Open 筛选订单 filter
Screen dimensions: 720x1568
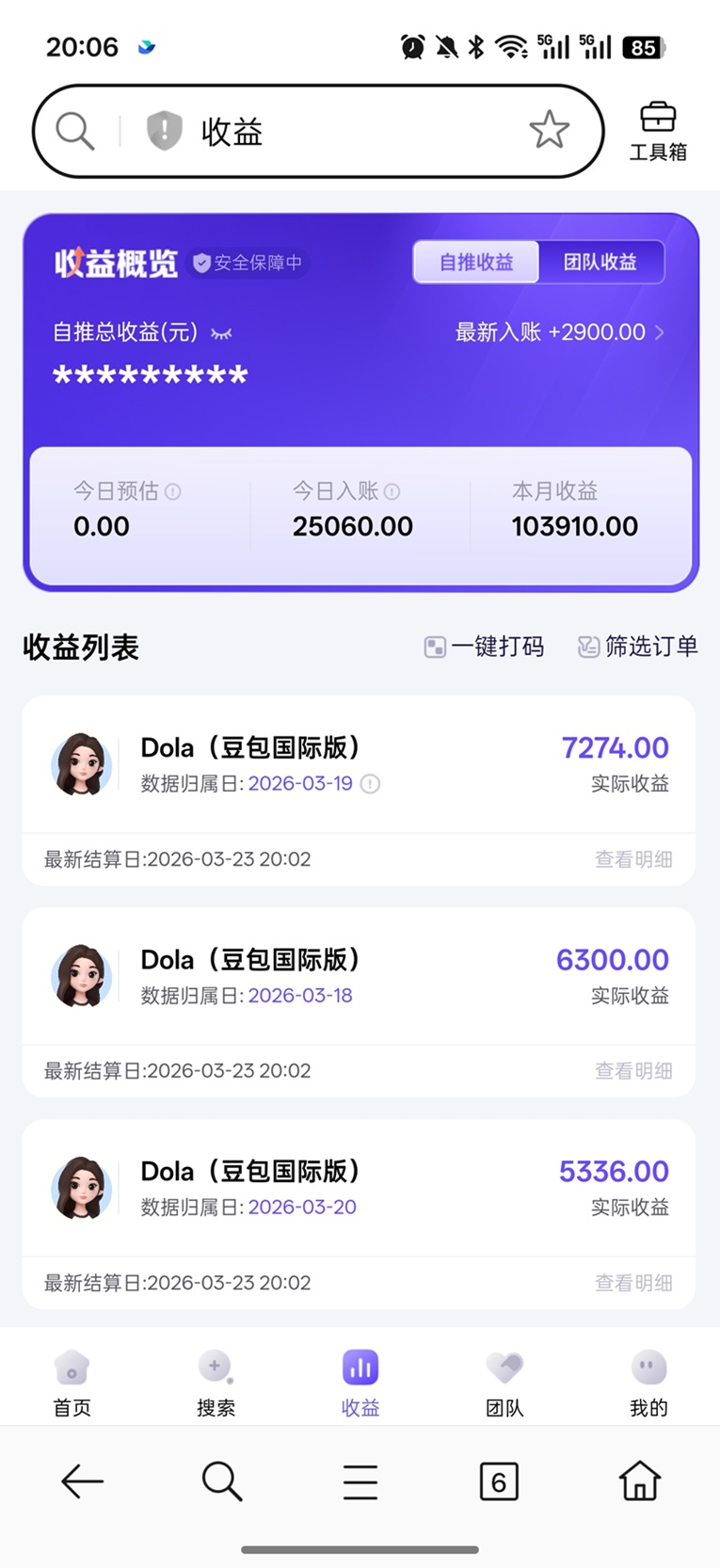click(x=637, y=647)
